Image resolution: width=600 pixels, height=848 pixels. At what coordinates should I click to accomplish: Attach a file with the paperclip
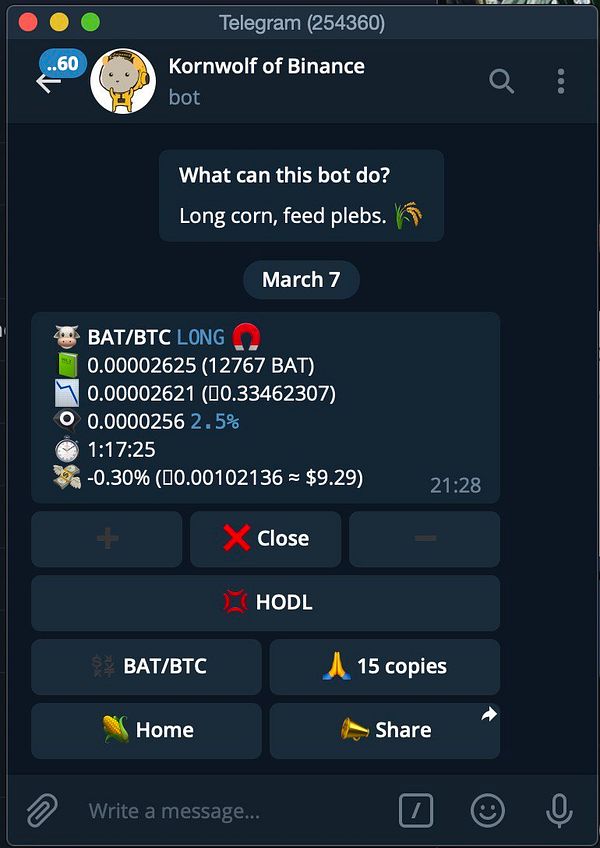[x=41, y=810]
